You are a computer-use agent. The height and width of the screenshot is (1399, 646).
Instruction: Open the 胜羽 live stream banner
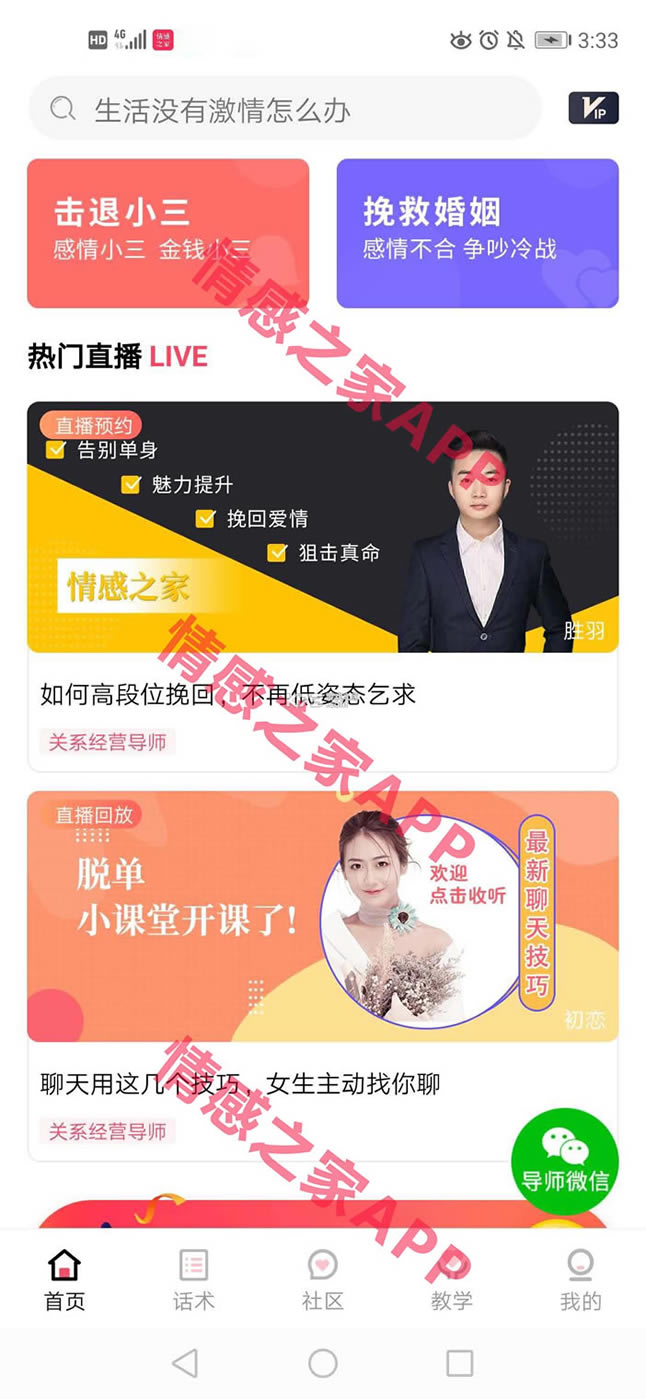322,527
